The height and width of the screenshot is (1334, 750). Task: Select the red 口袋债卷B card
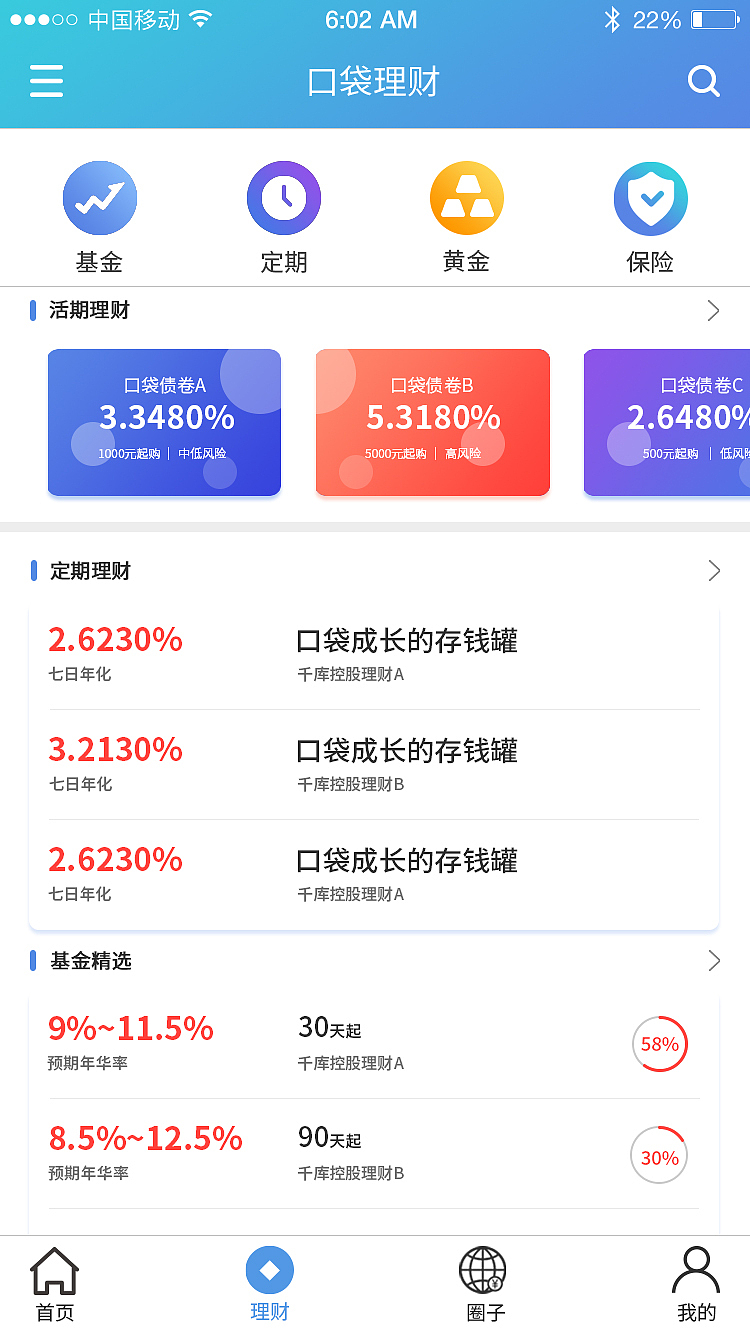click(x=432, y=422)
